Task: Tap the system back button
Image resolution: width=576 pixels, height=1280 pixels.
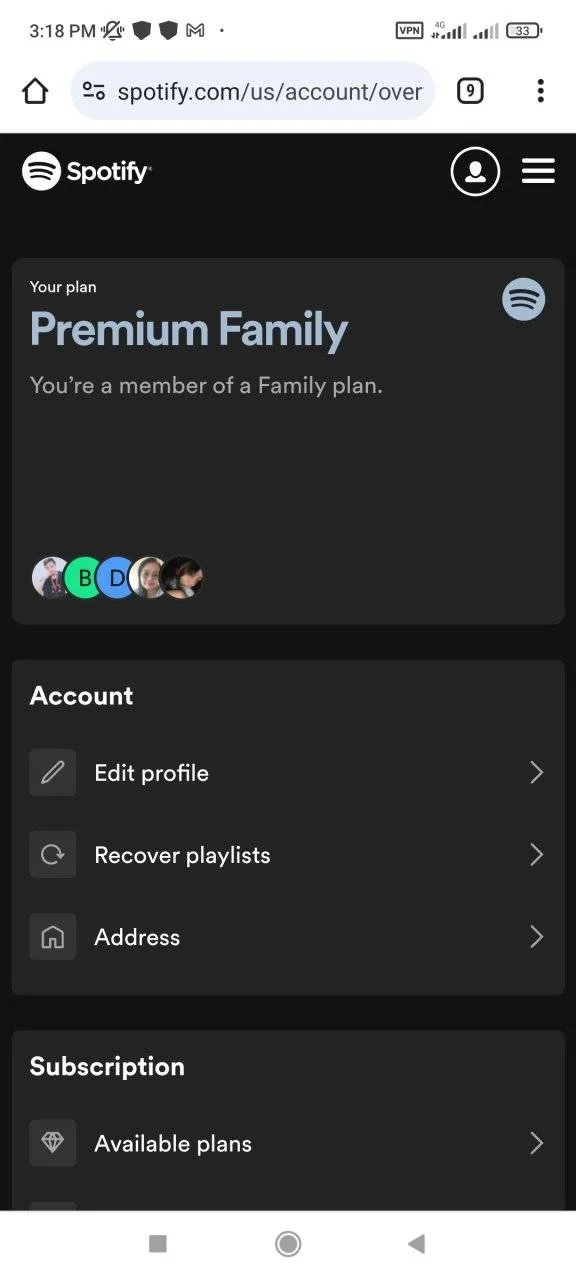Action: click(x=417, y=1243)
